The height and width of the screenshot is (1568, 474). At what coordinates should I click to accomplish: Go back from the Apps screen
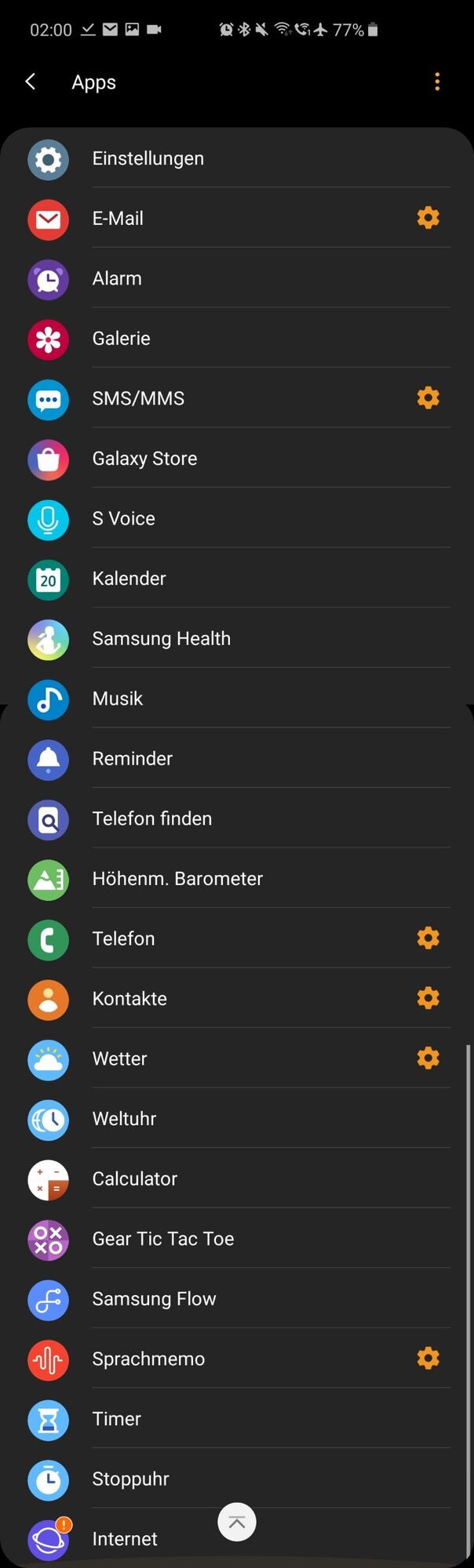click(31, 82)
